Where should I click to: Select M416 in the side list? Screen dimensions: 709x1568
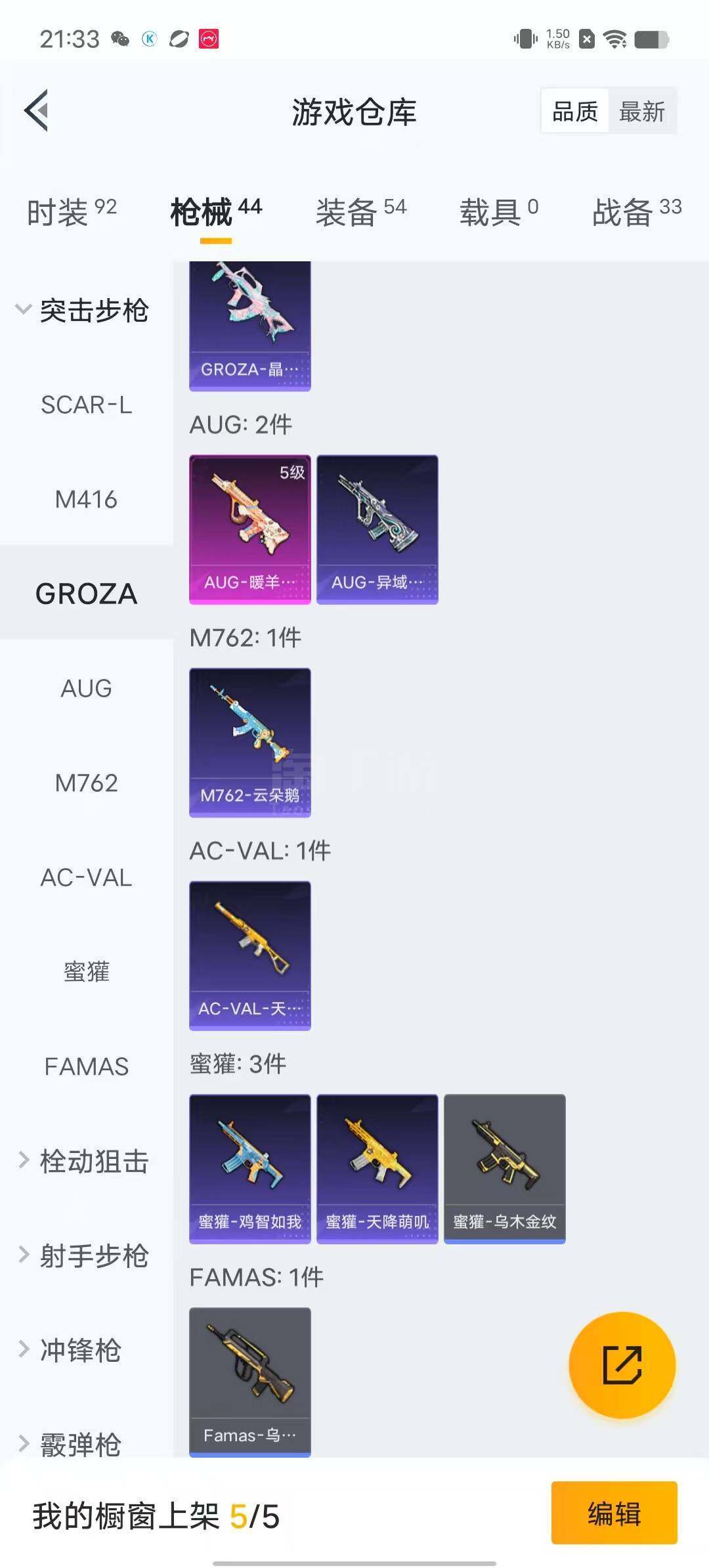pos(86,499)
